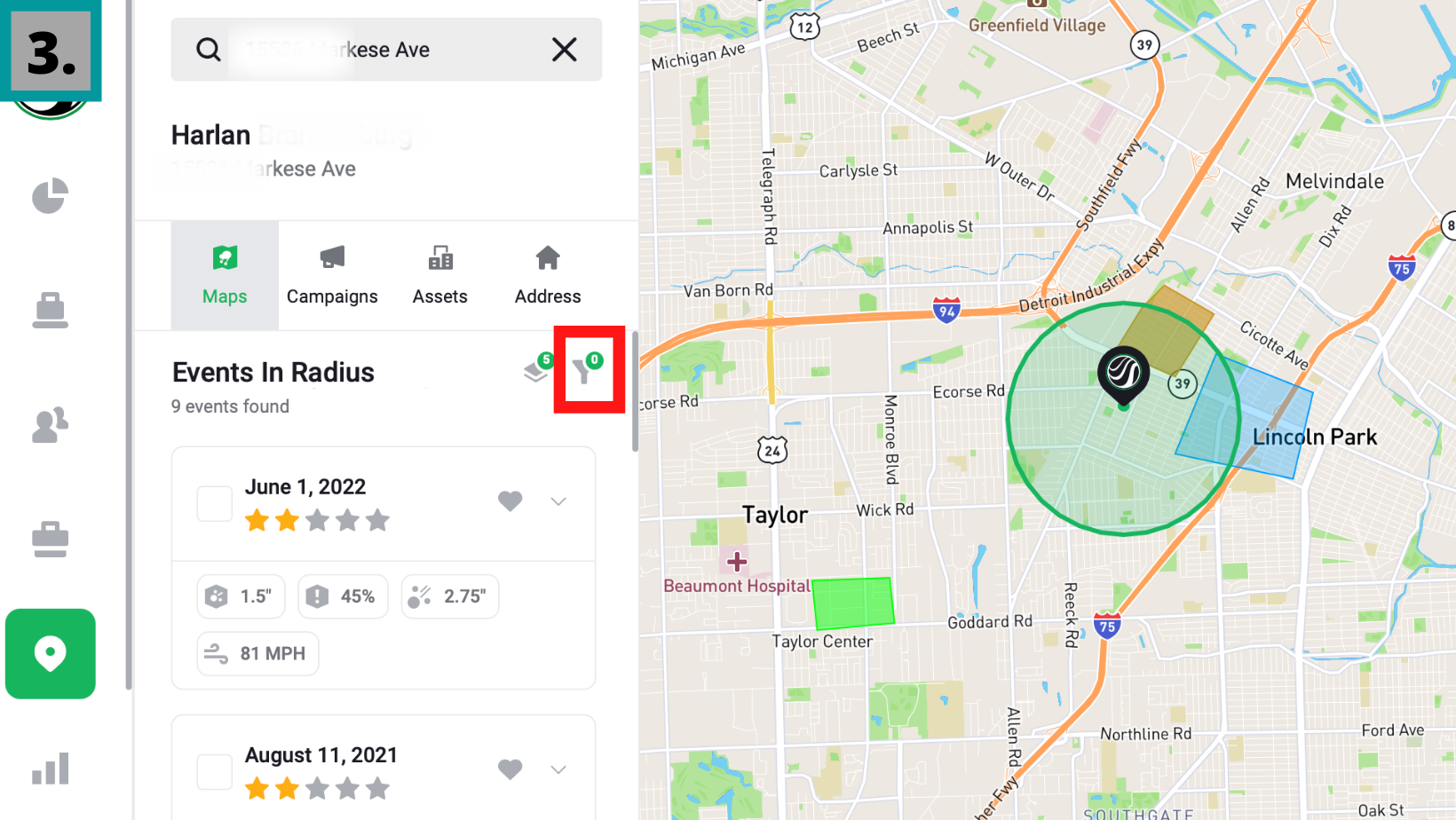Tap the map location pin marker

(x=1123, y=373)
